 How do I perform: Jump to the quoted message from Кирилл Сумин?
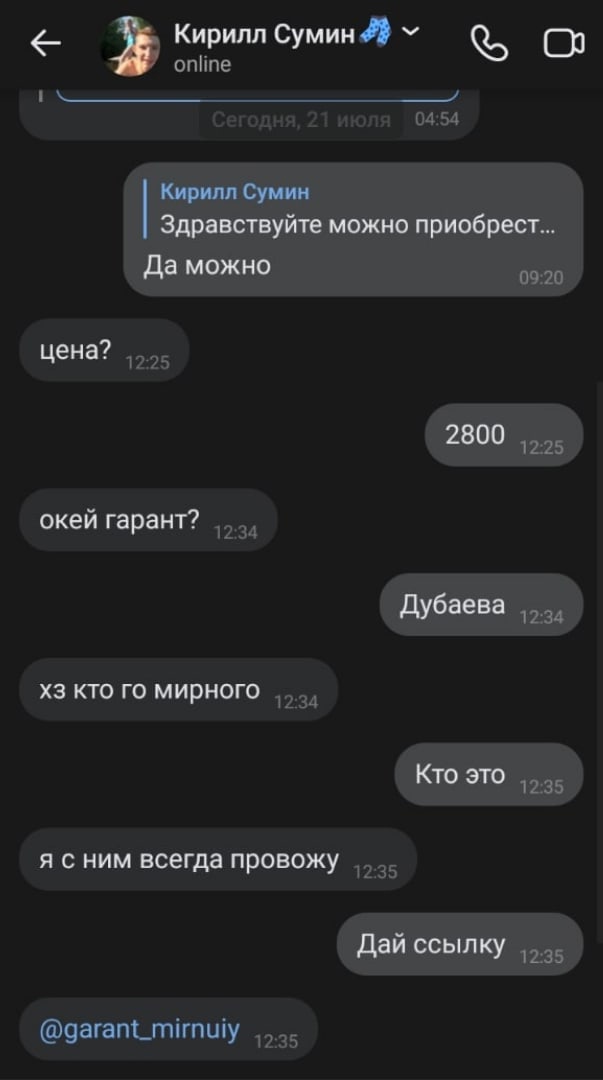[350, 209]
